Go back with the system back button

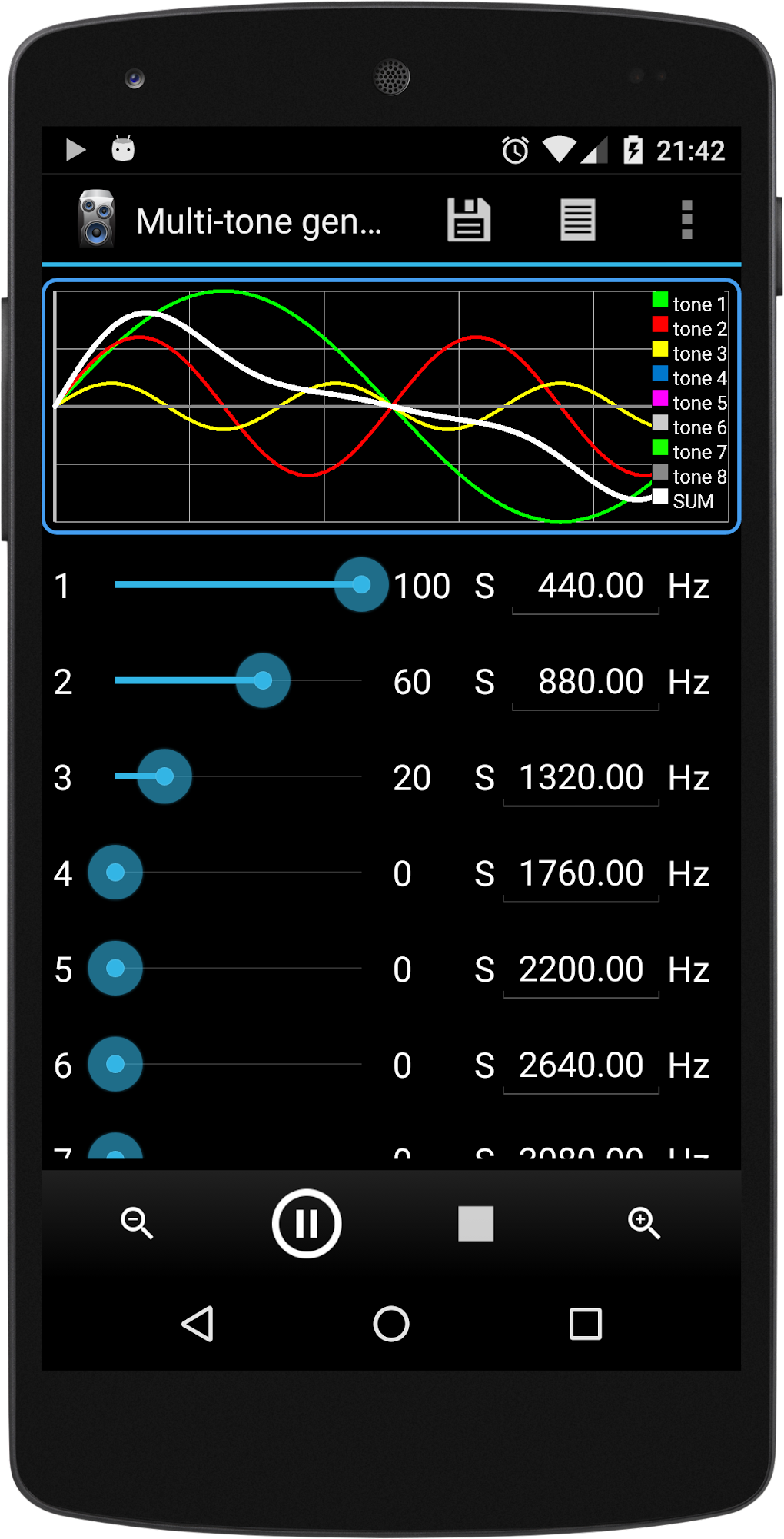[198, 1324]
